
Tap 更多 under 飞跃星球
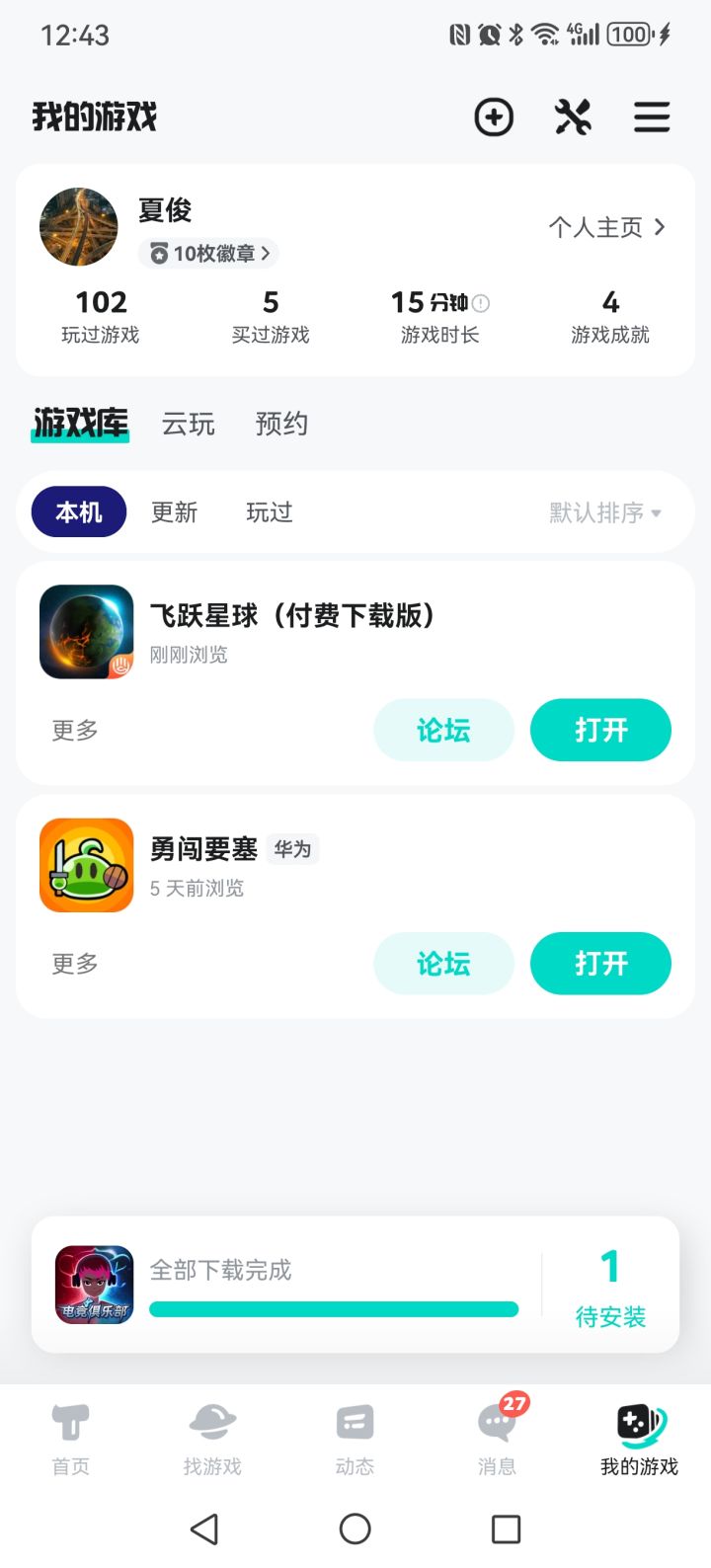tap(75, 731)
